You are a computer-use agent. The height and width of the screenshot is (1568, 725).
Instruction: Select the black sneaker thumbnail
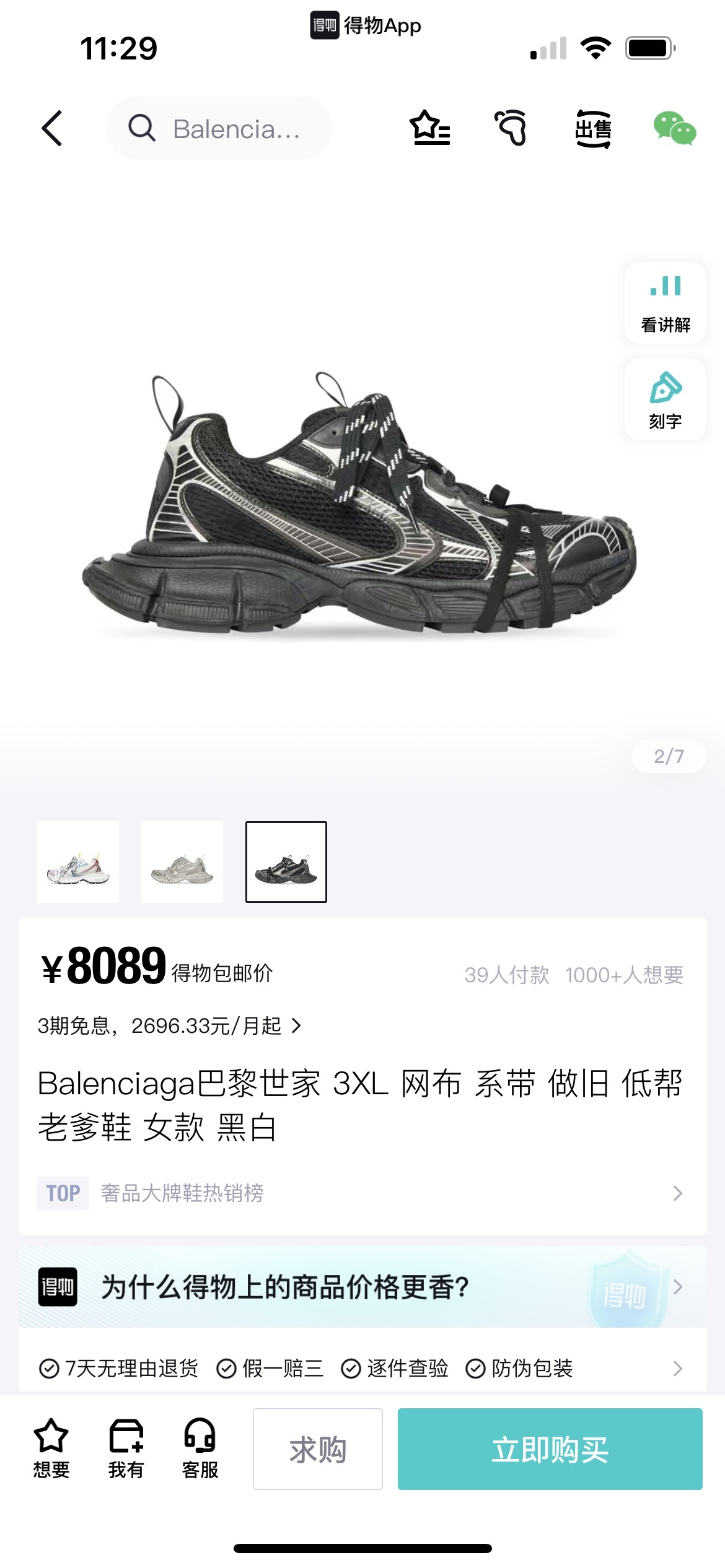pyautogui.click(x=286, y=861)
